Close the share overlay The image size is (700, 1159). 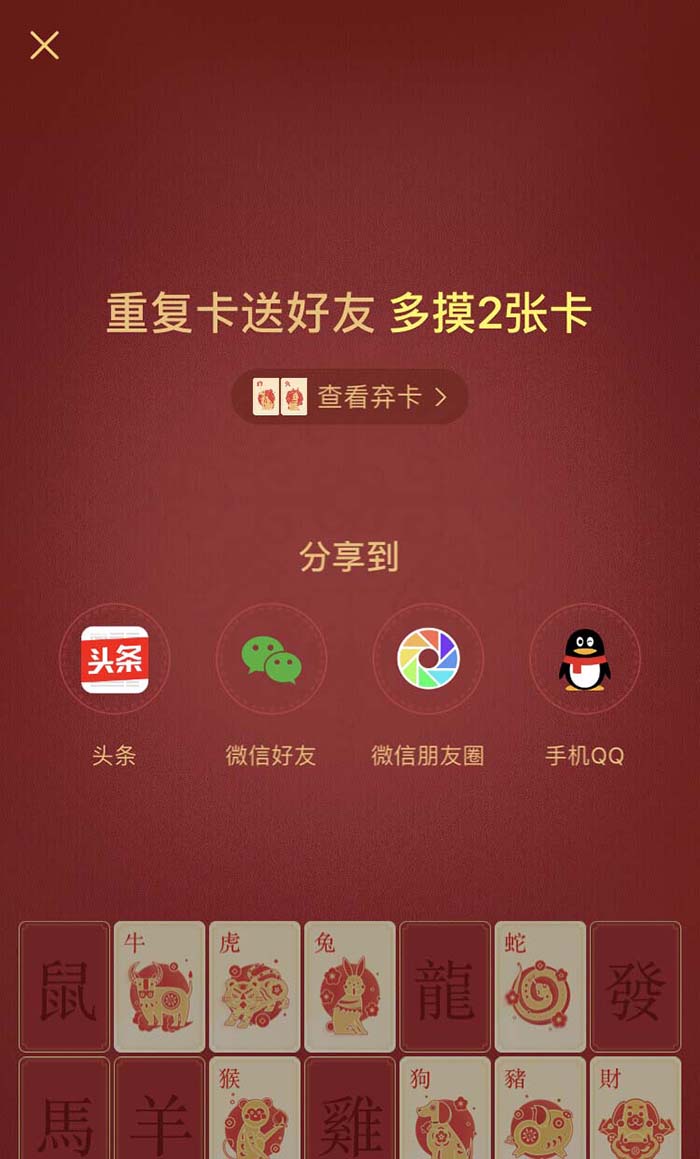click(x=44, y=45)
